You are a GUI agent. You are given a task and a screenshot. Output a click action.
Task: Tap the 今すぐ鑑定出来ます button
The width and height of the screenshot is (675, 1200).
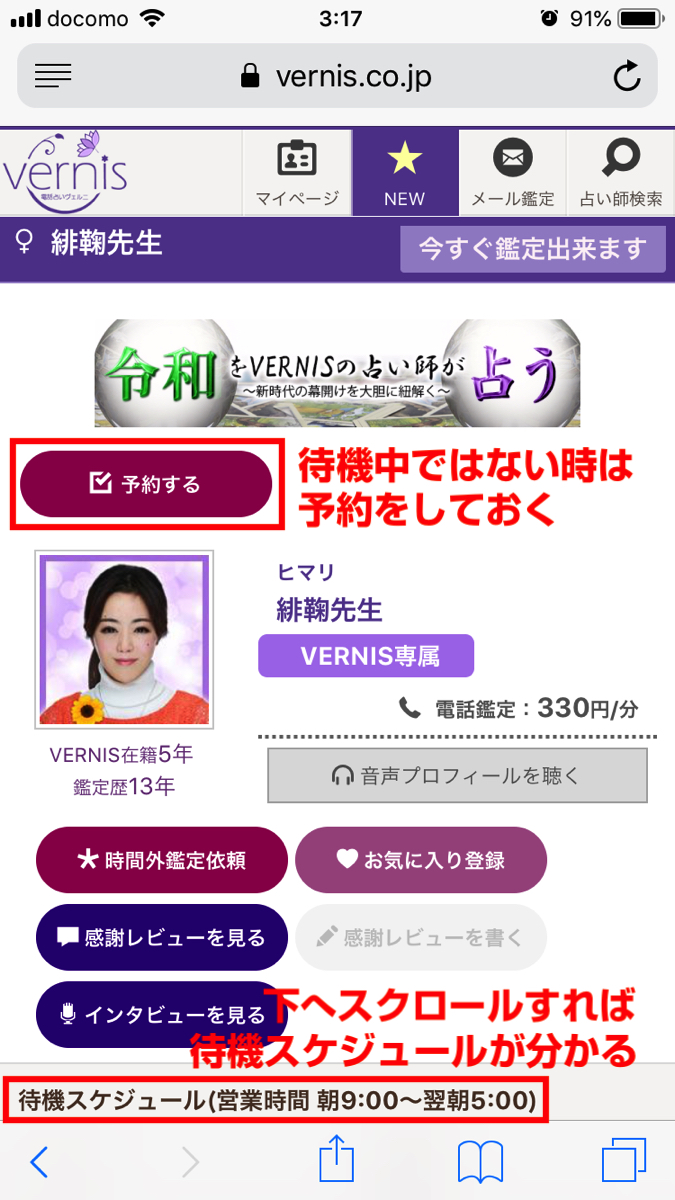coord(533,248)
